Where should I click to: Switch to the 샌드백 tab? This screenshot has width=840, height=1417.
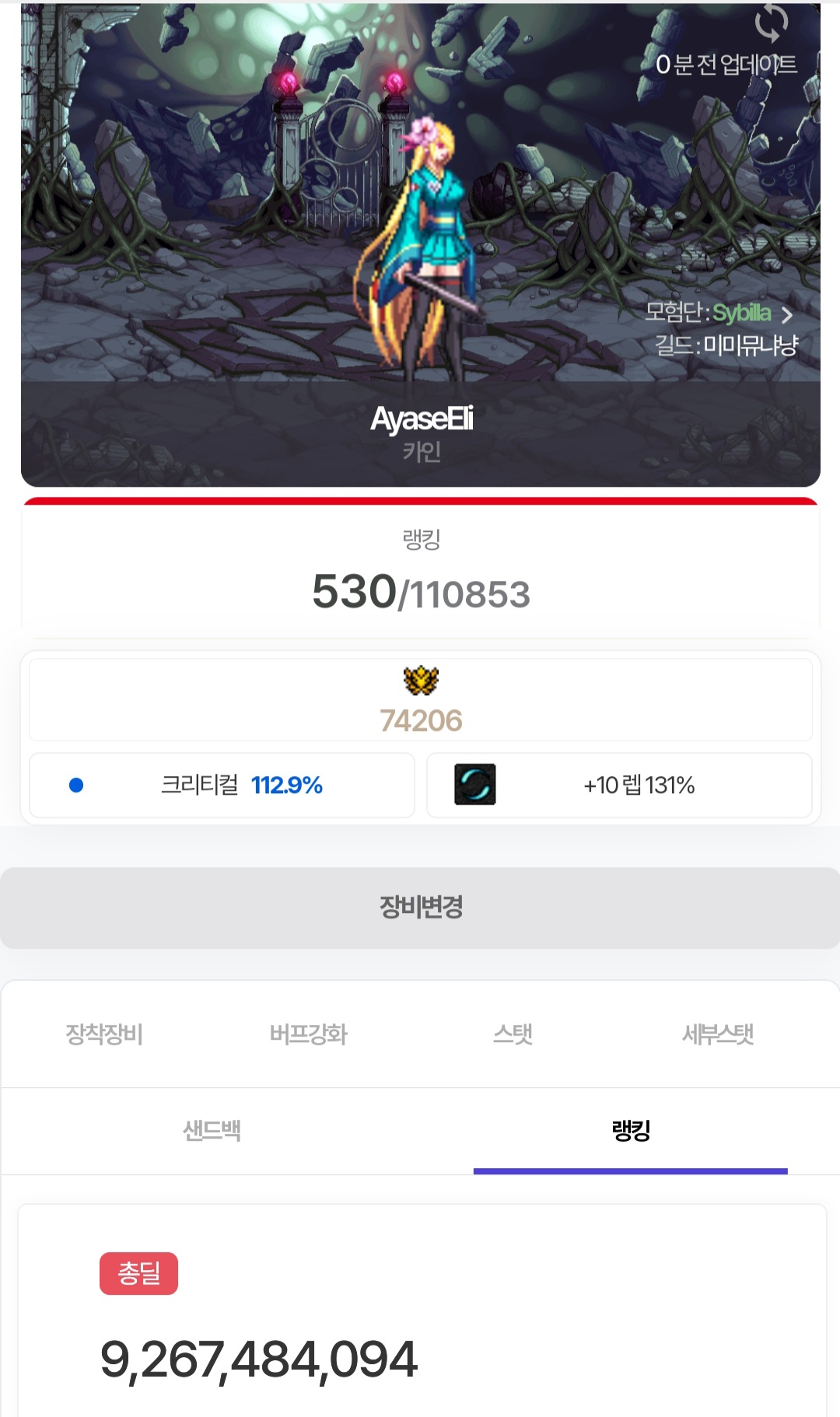point(212,1130)
